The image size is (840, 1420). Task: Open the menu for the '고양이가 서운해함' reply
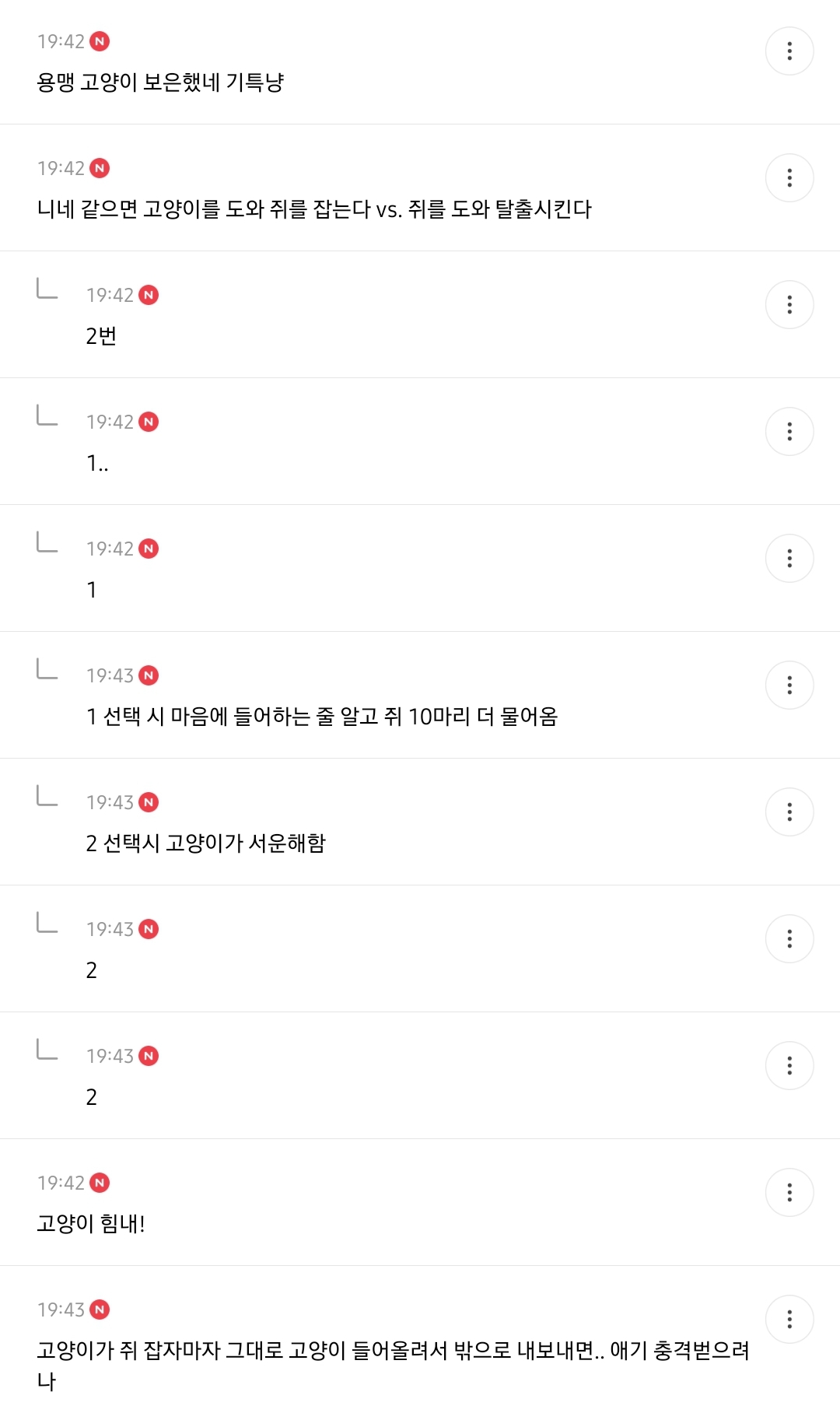click(789, 812)
